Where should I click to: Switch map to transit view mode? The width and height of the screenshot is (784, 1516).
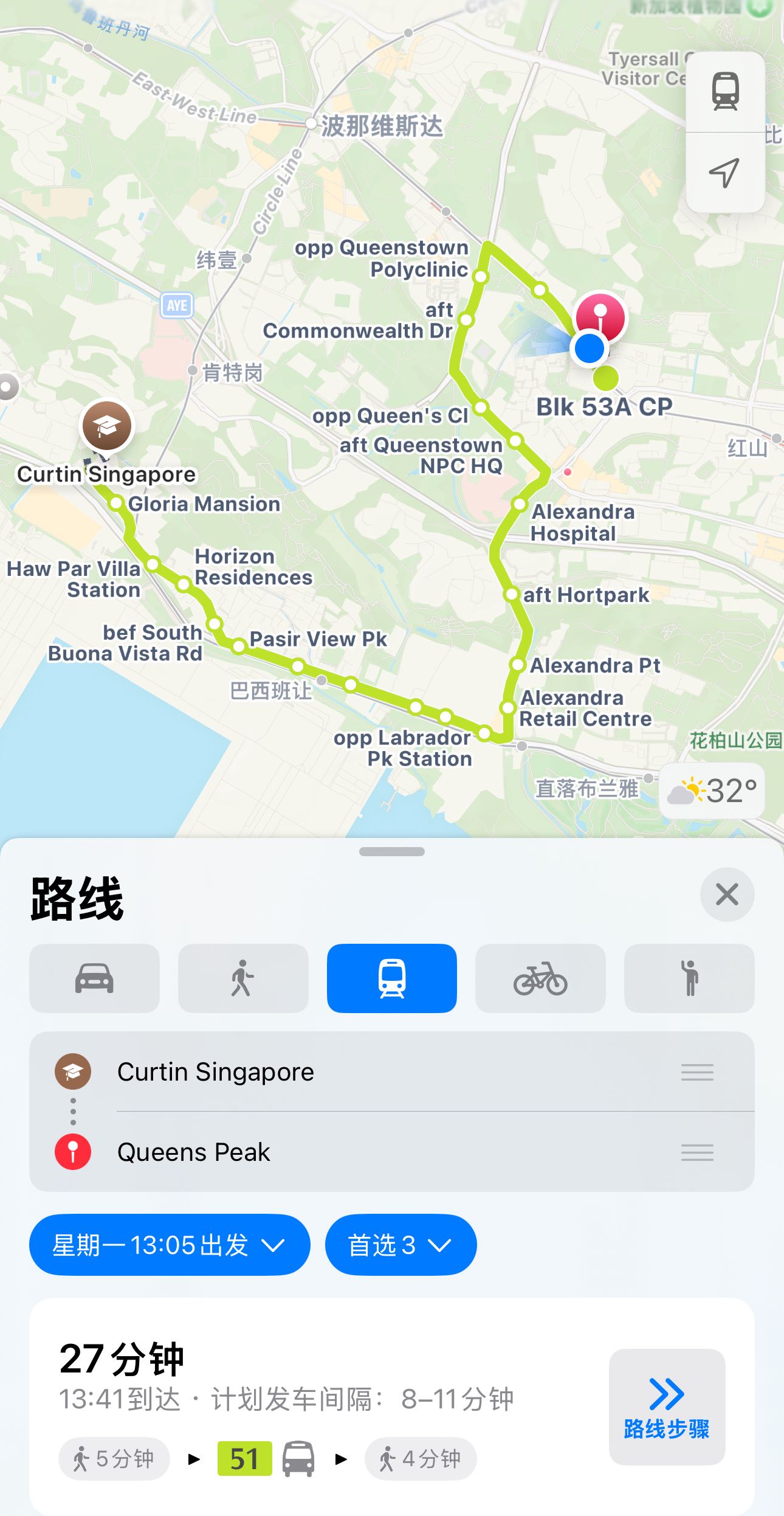[x=725, y=91]
